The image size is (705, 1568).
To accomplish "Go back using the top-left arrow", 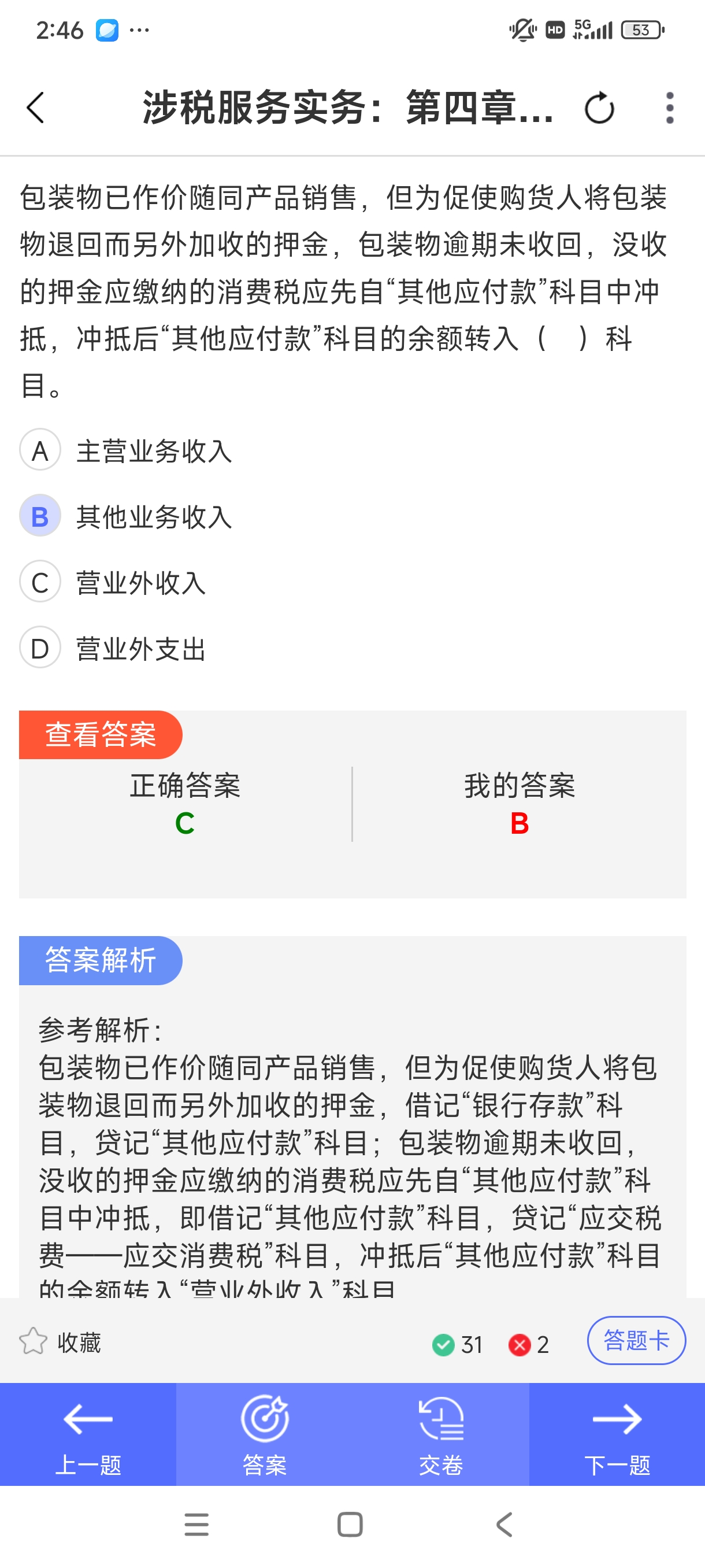I will pos(36,108).
